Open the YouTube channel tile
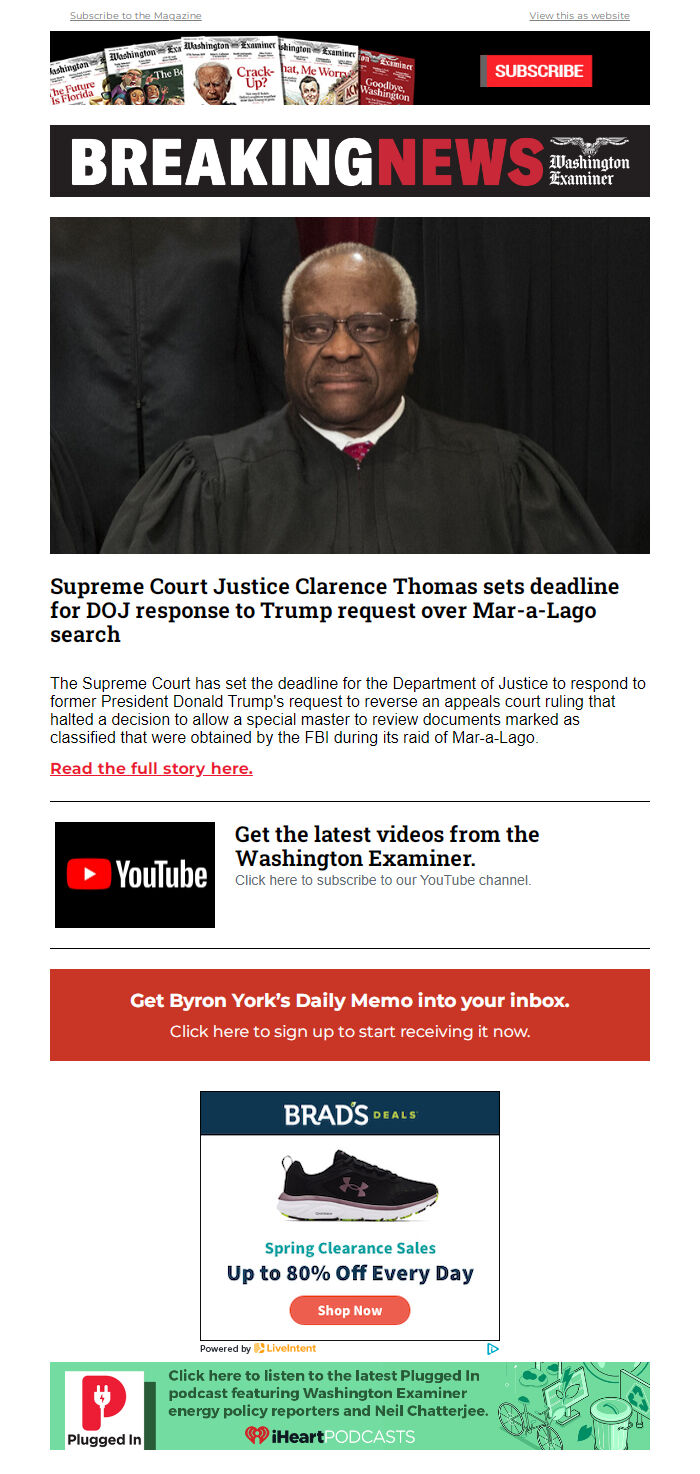700x1474 pixels. [x=135, y=875]
